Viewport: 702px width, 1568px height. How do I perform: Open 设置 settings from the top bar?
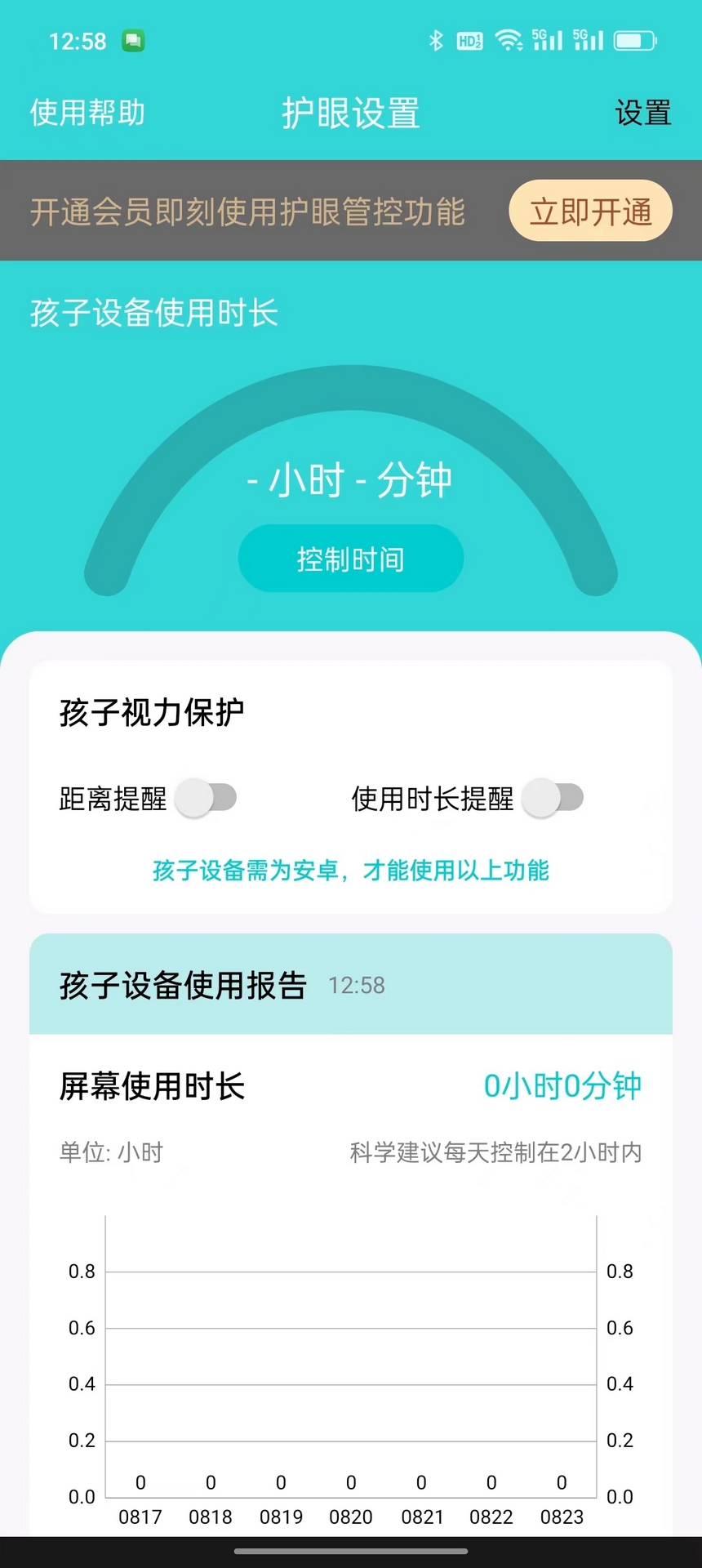(x=642, y=113)
